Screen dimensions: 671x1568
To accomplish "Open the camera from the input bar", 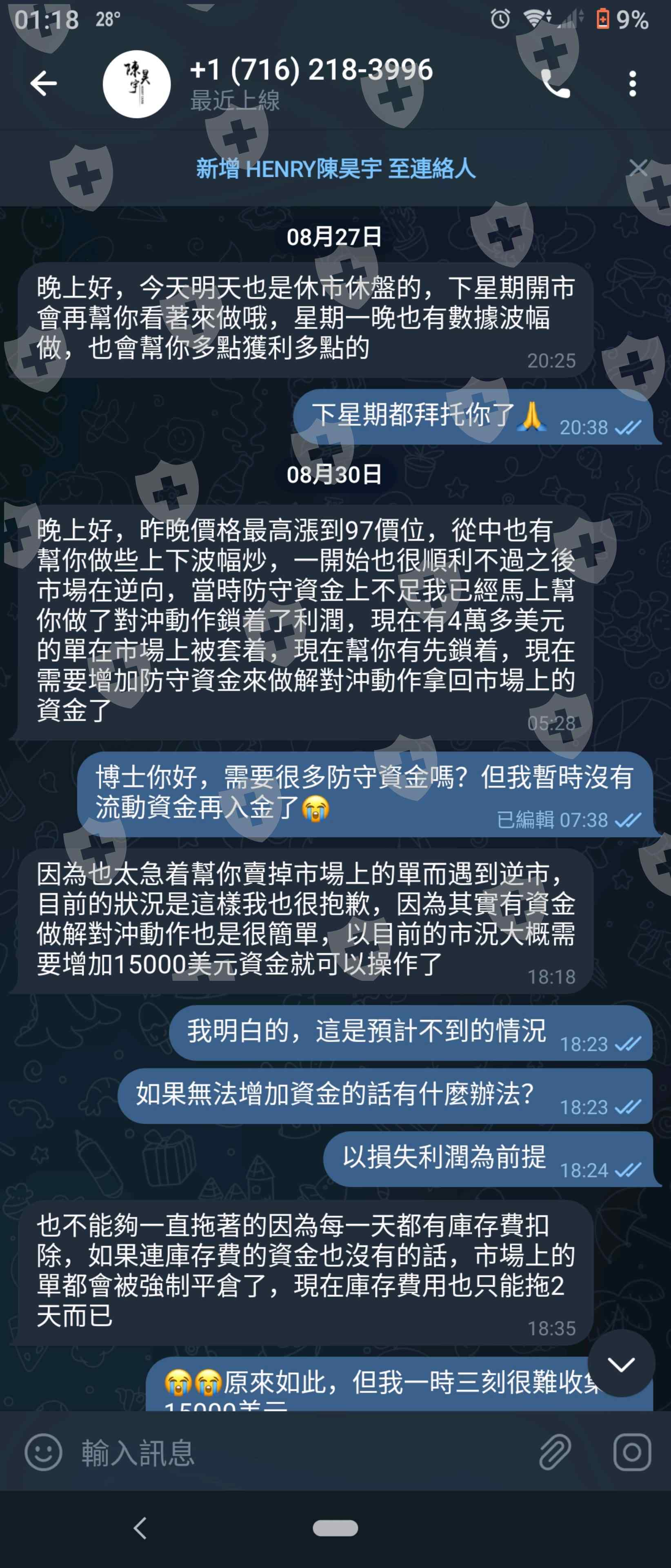I will coord(632,1452).
